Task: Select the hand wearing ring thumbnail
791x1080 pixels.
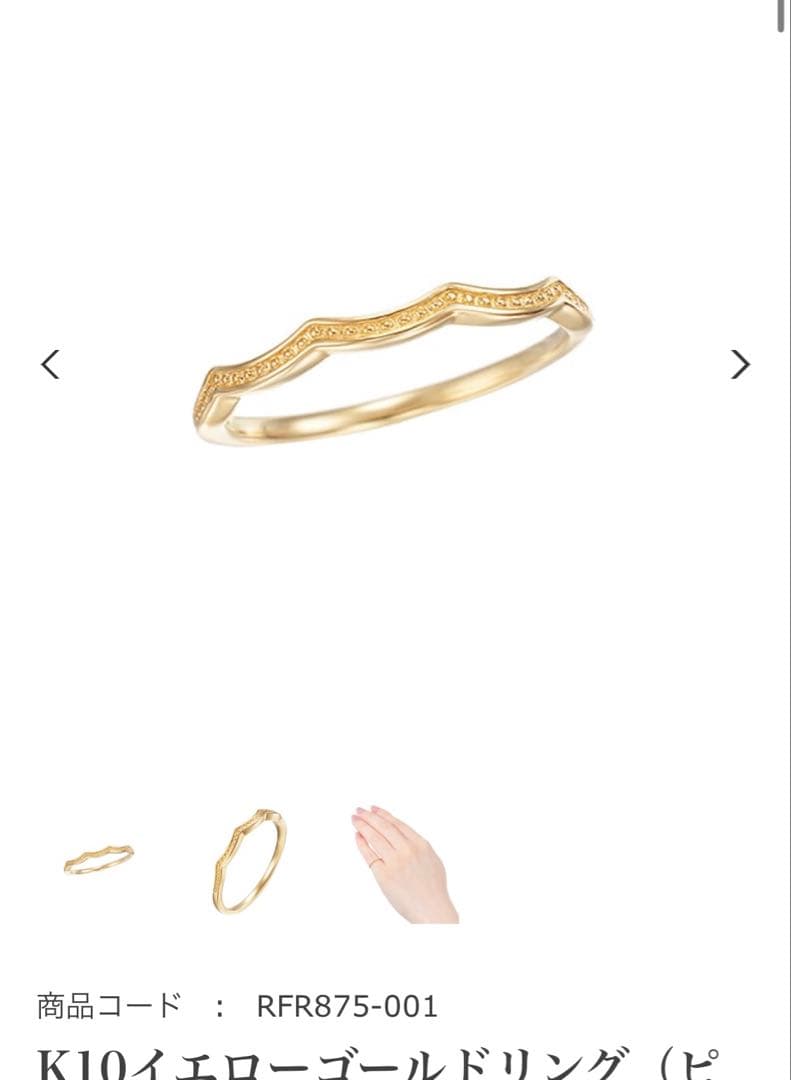Action: (403, 862)
